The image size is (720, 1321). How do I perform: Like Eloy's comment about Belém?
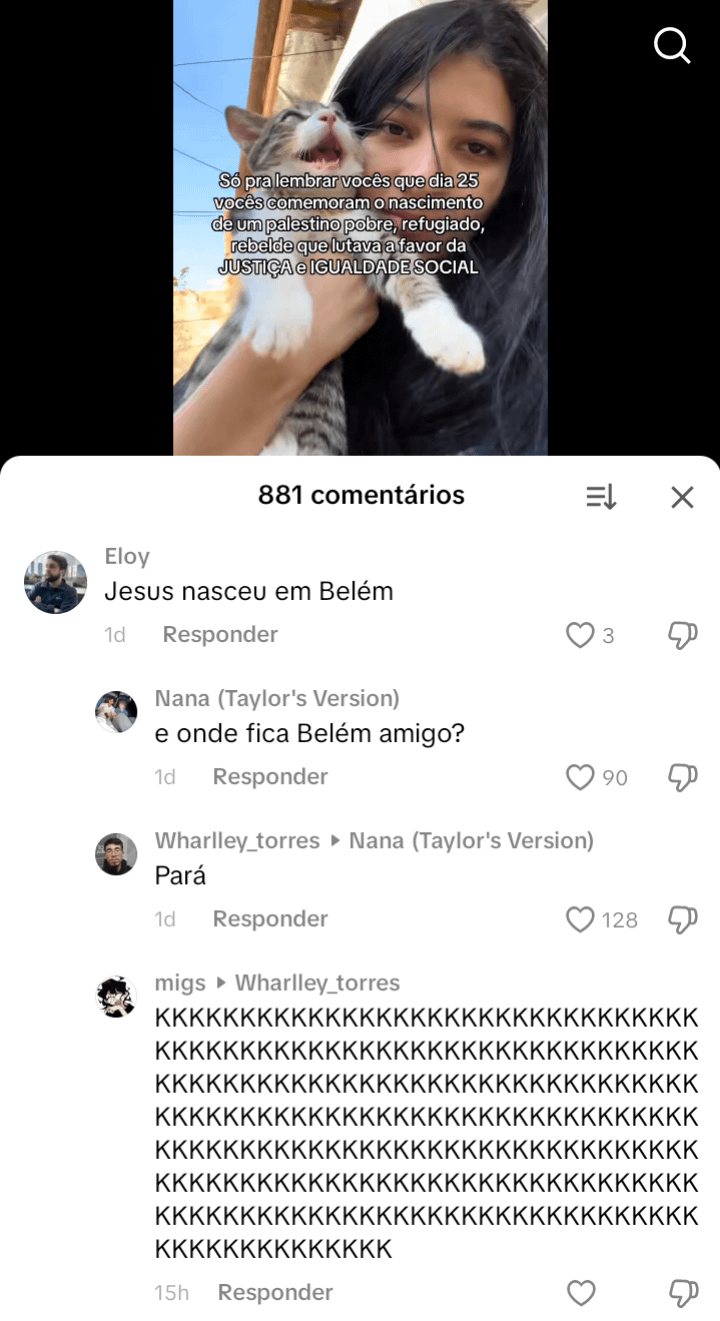[581, 635]
